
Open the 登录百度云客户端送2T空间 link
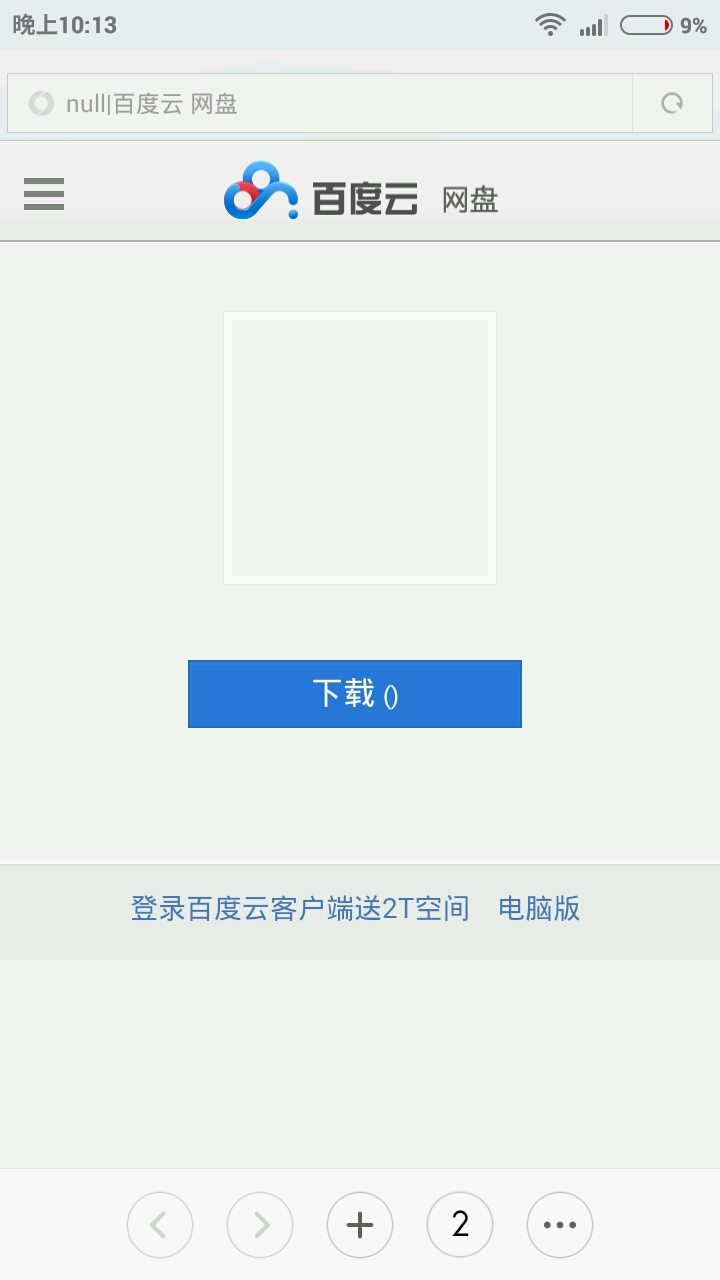[x=300, y=908]
